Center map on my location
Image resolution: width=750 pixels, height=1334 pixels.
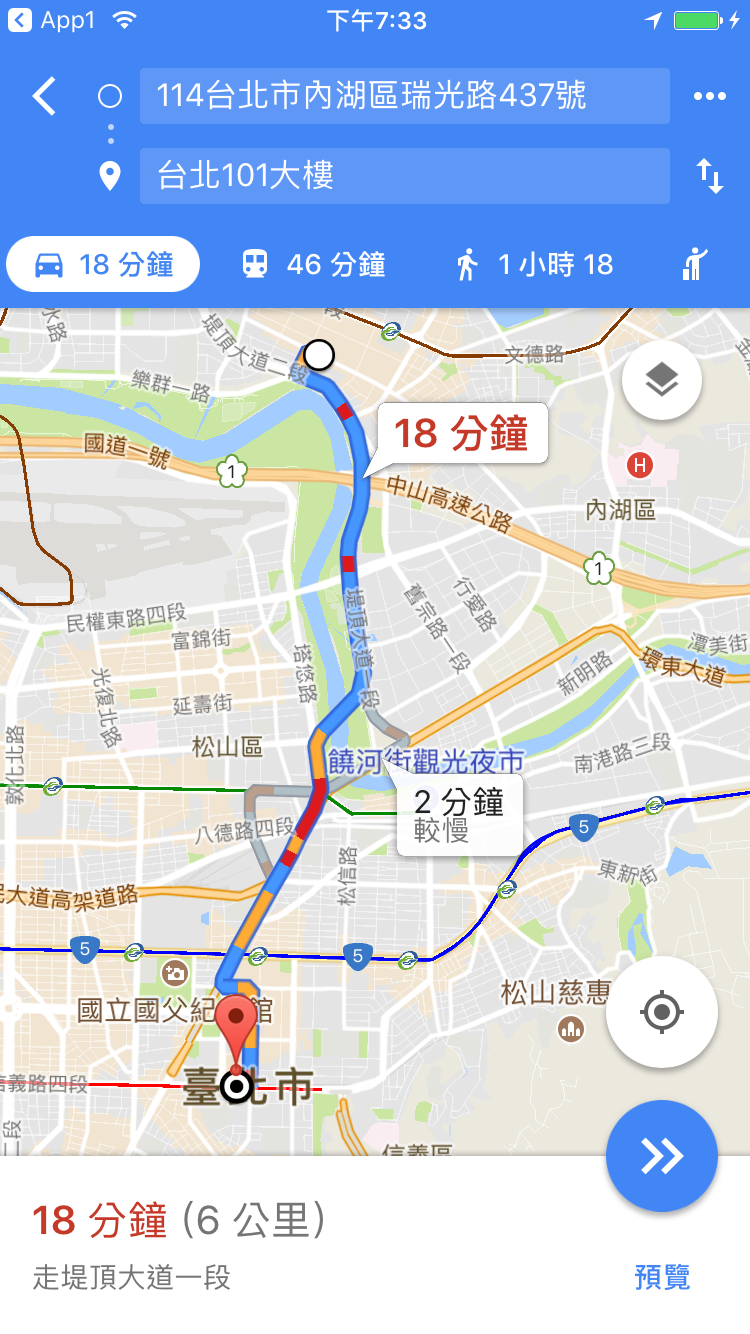pyautogui.click(x=661, y=1012)
